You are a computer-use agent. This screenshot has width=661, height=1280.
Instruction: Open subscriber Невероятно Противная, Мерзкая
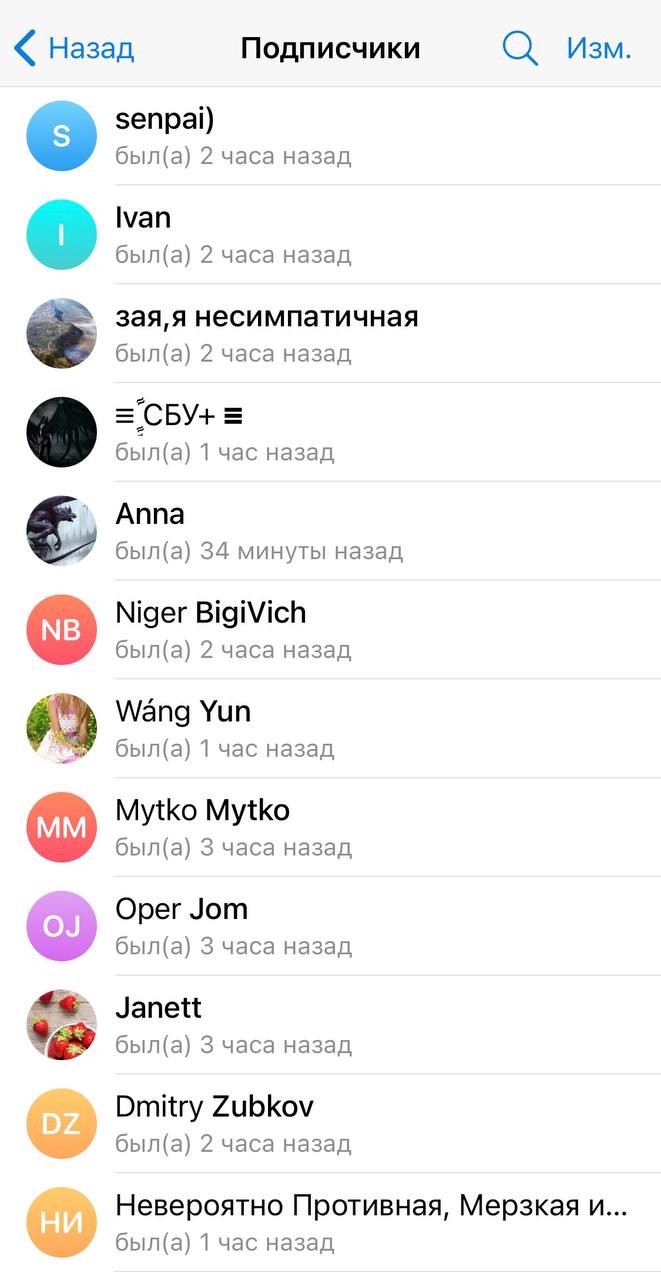[x=330, y=1223]
